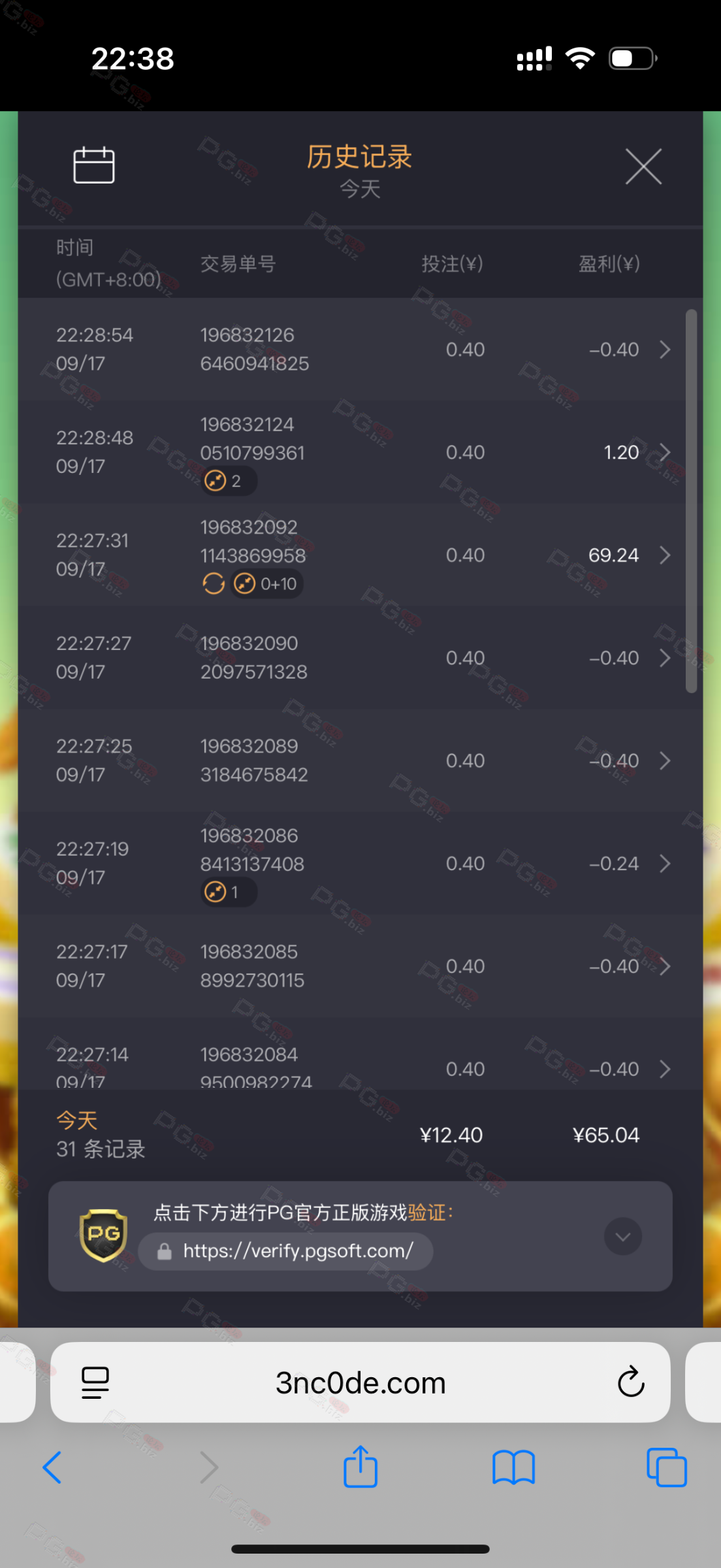The image size is (721, 1568).
Task: Open Safari bookmarks
Action: tap(514, 1468)
